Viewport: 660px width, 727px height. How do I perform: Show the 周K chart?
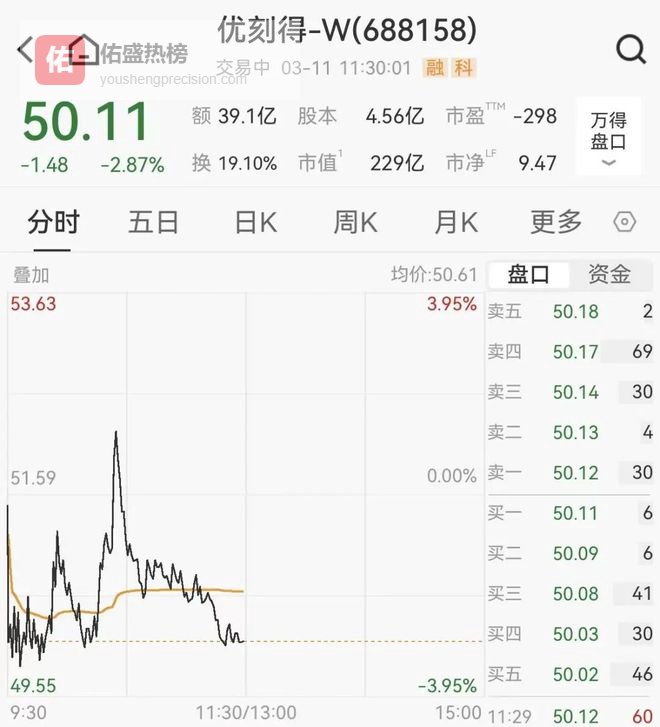355,222
